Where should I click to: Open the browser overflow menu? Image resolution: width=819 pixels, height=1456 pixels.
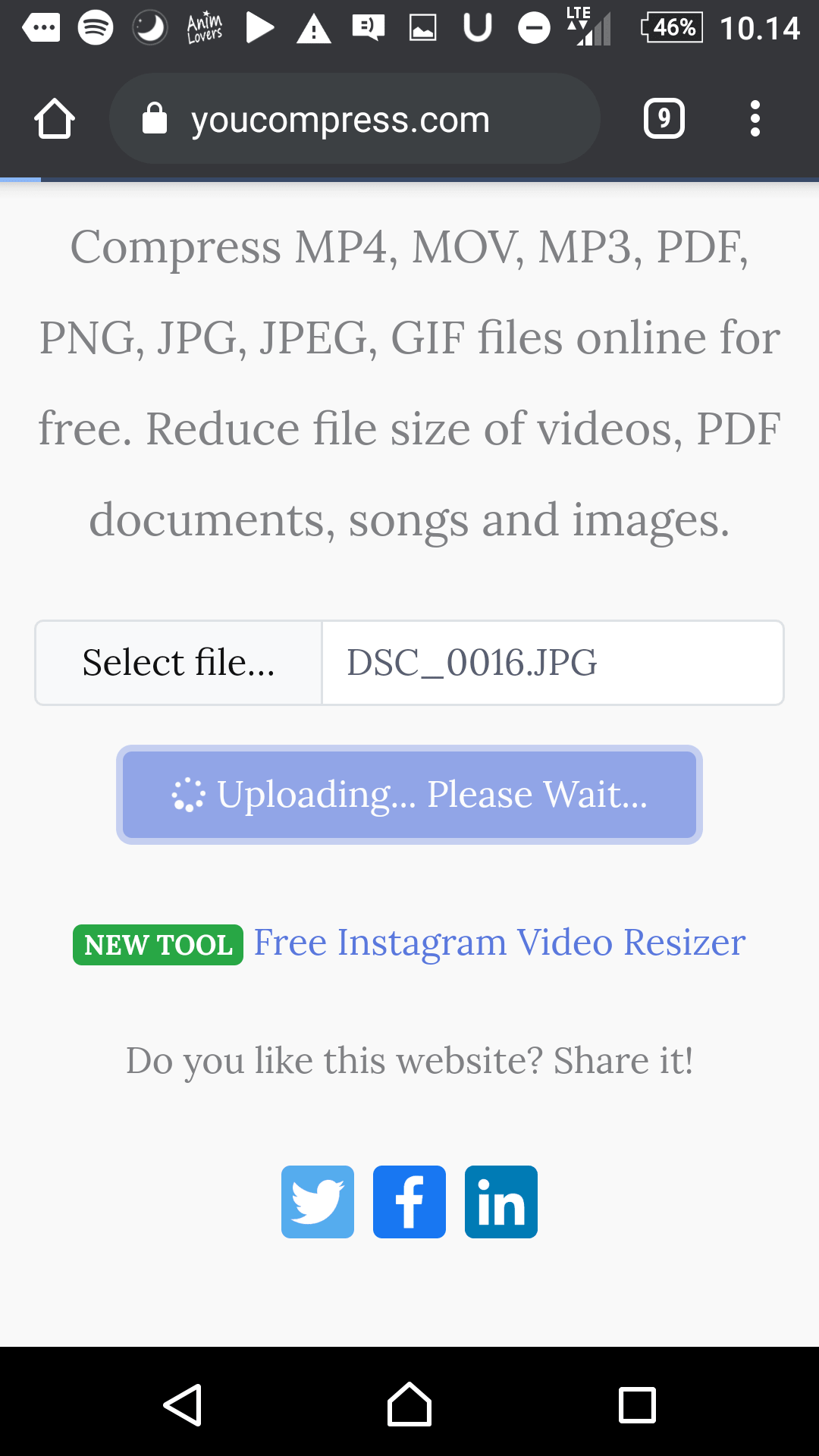click(754, 119)
